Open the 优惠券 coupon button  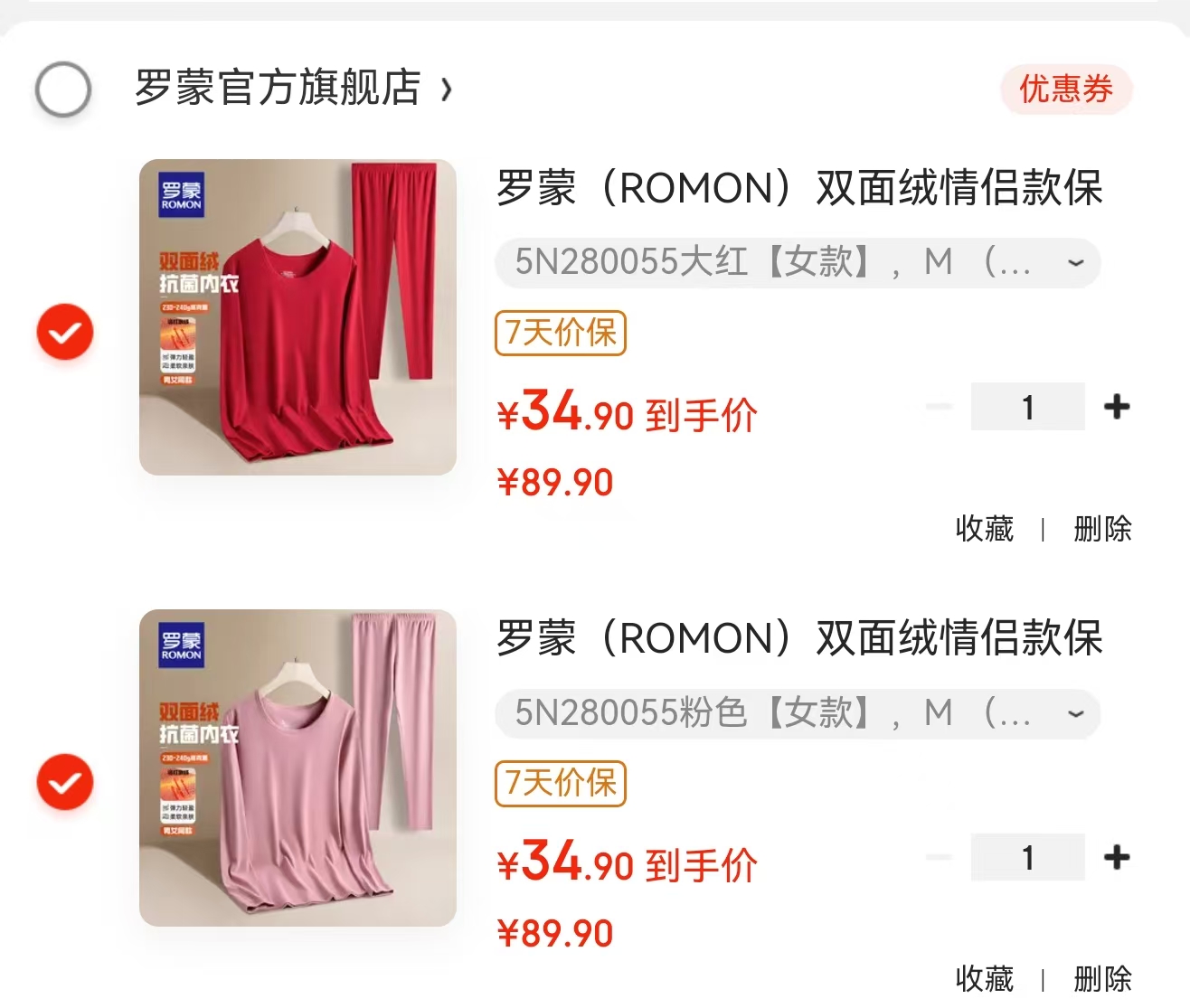(1066, 89)
